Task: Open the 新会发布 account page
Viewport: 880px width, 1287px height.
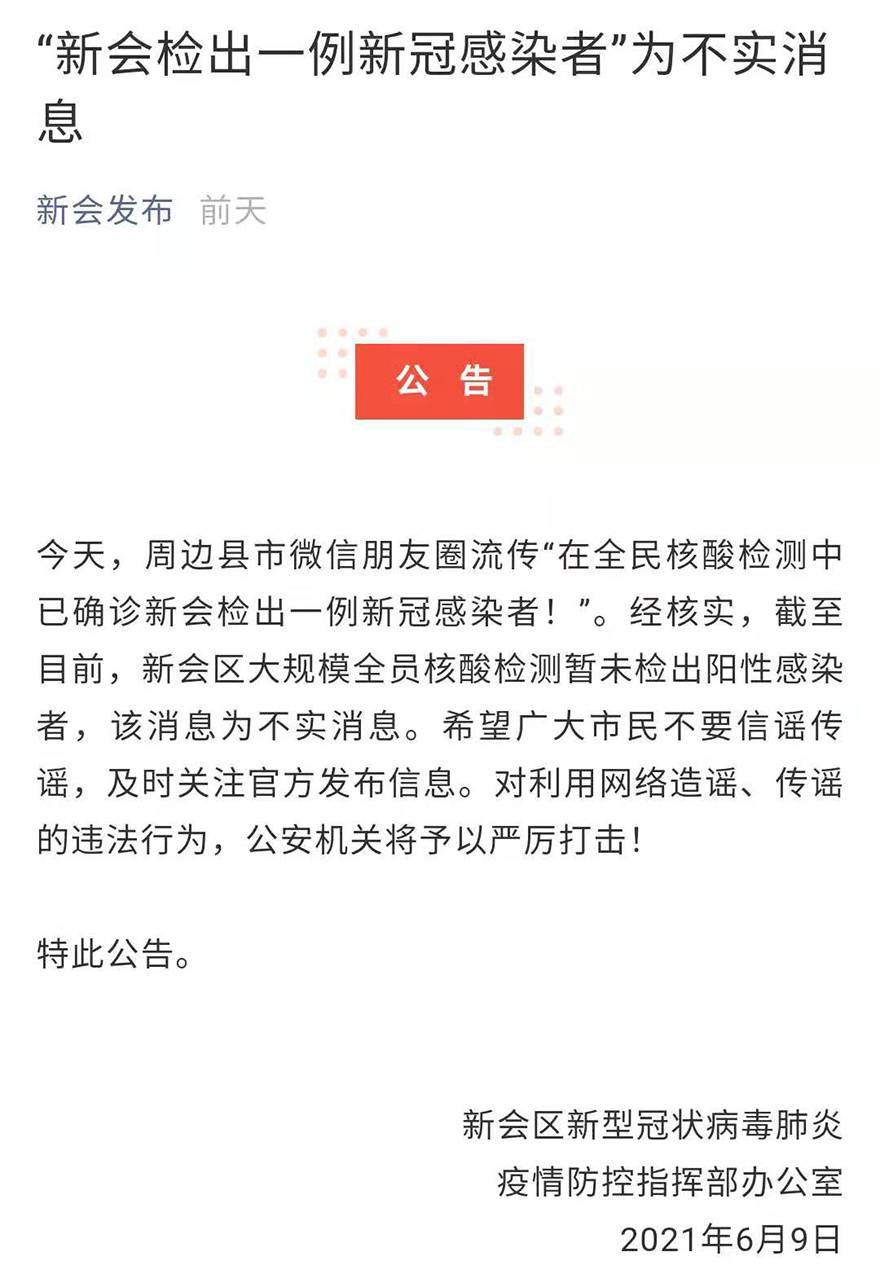Action: (105, 211)
